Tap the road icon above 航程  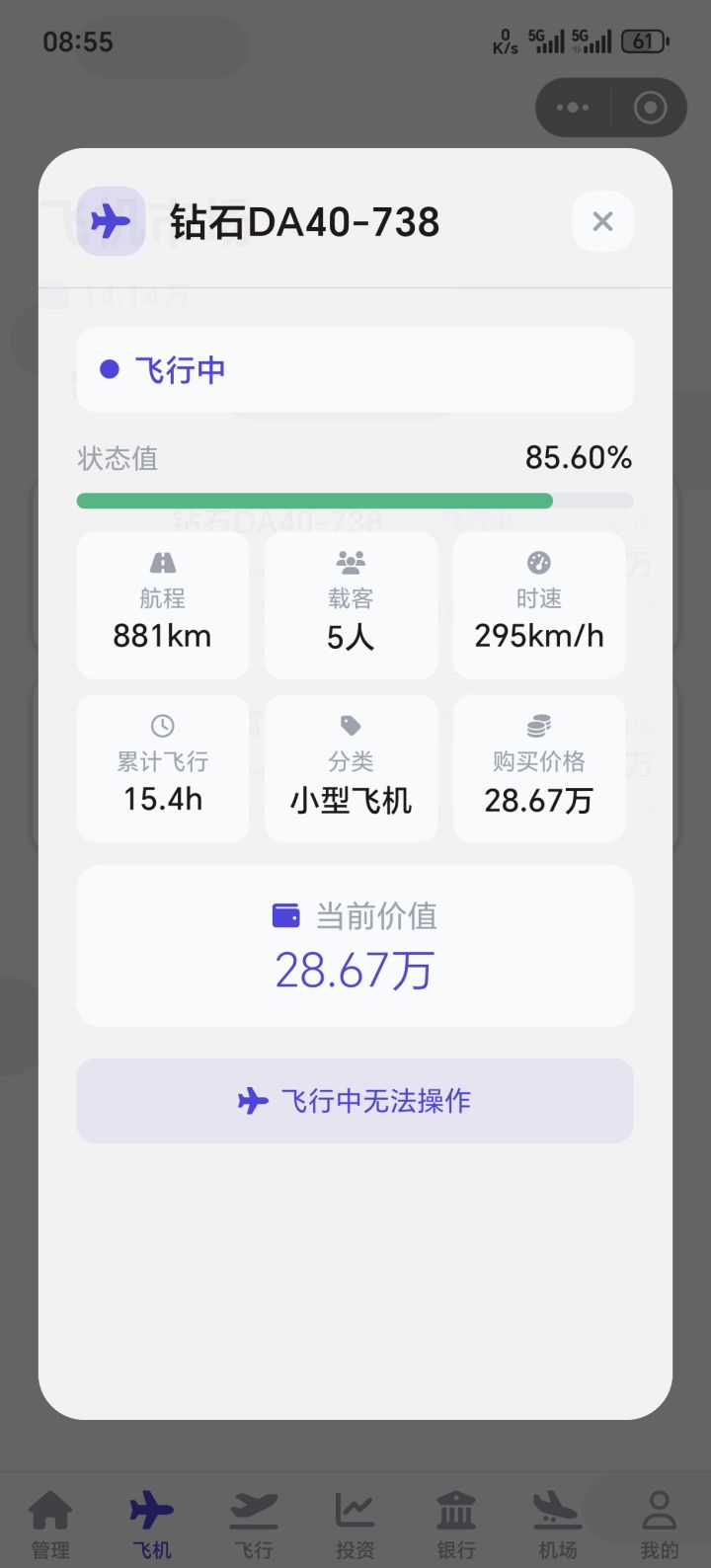pyautogui.click(x=162, y=561)
